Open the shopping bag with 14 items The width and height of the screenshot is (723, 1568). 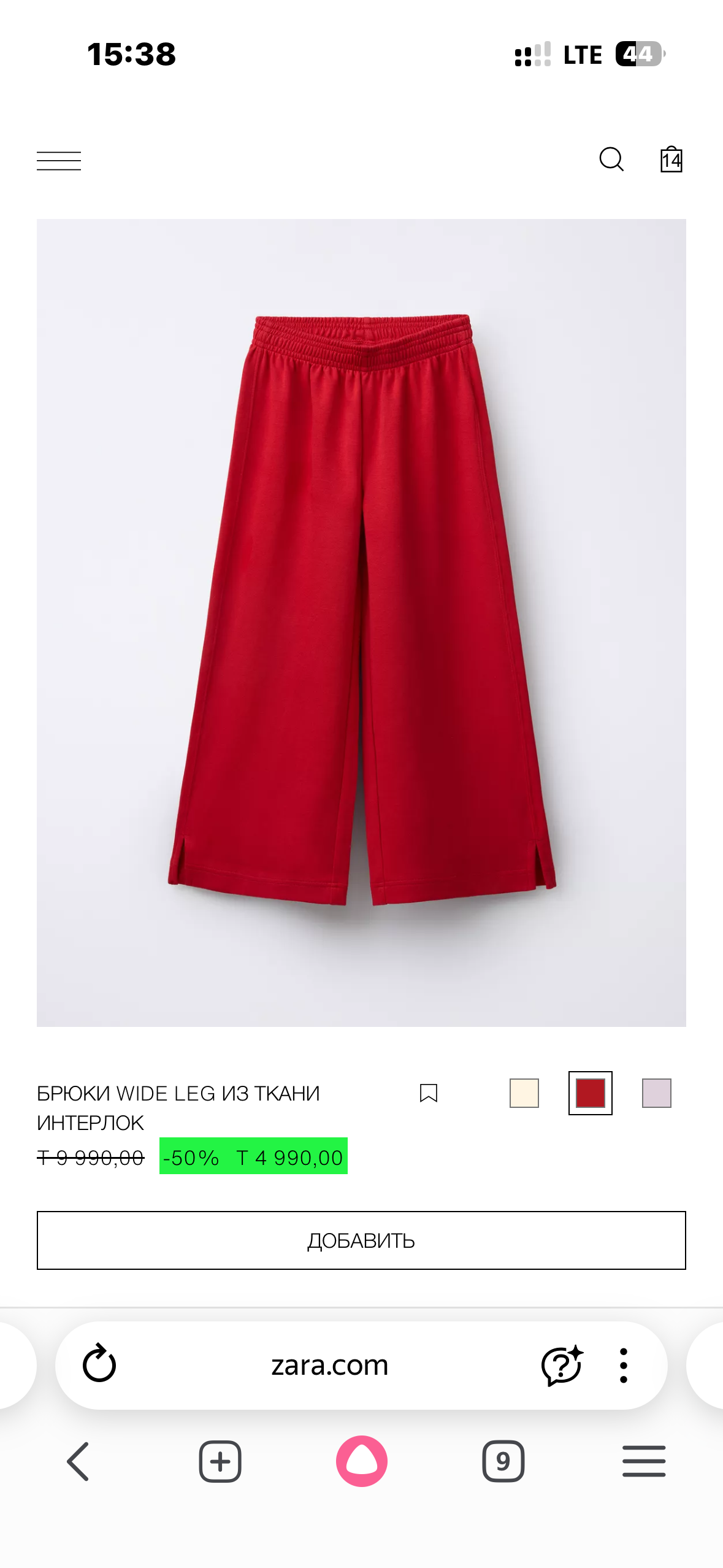[x=671, y=159]
